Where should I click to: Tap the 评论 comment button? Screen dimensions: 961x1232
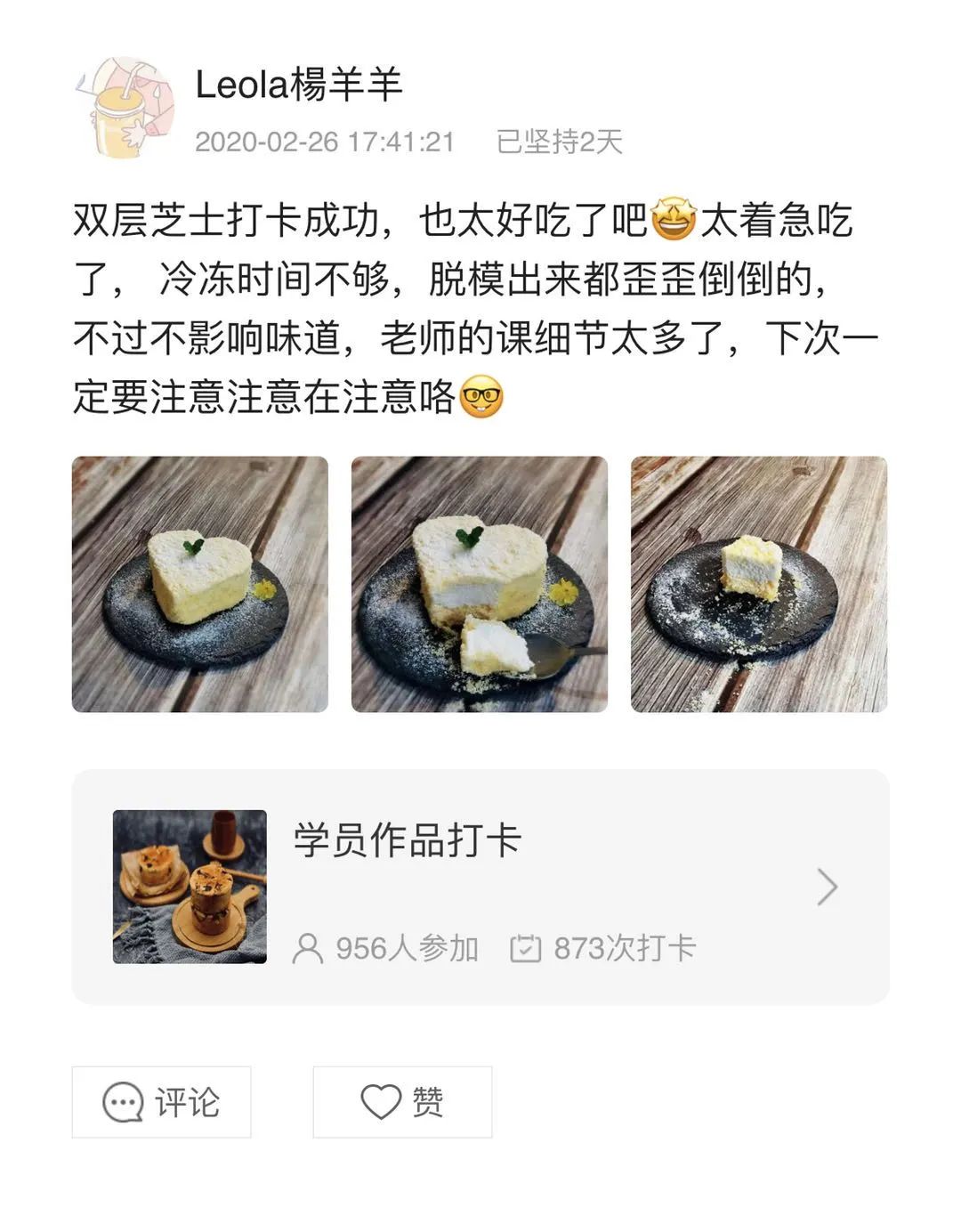(161, 1102)
